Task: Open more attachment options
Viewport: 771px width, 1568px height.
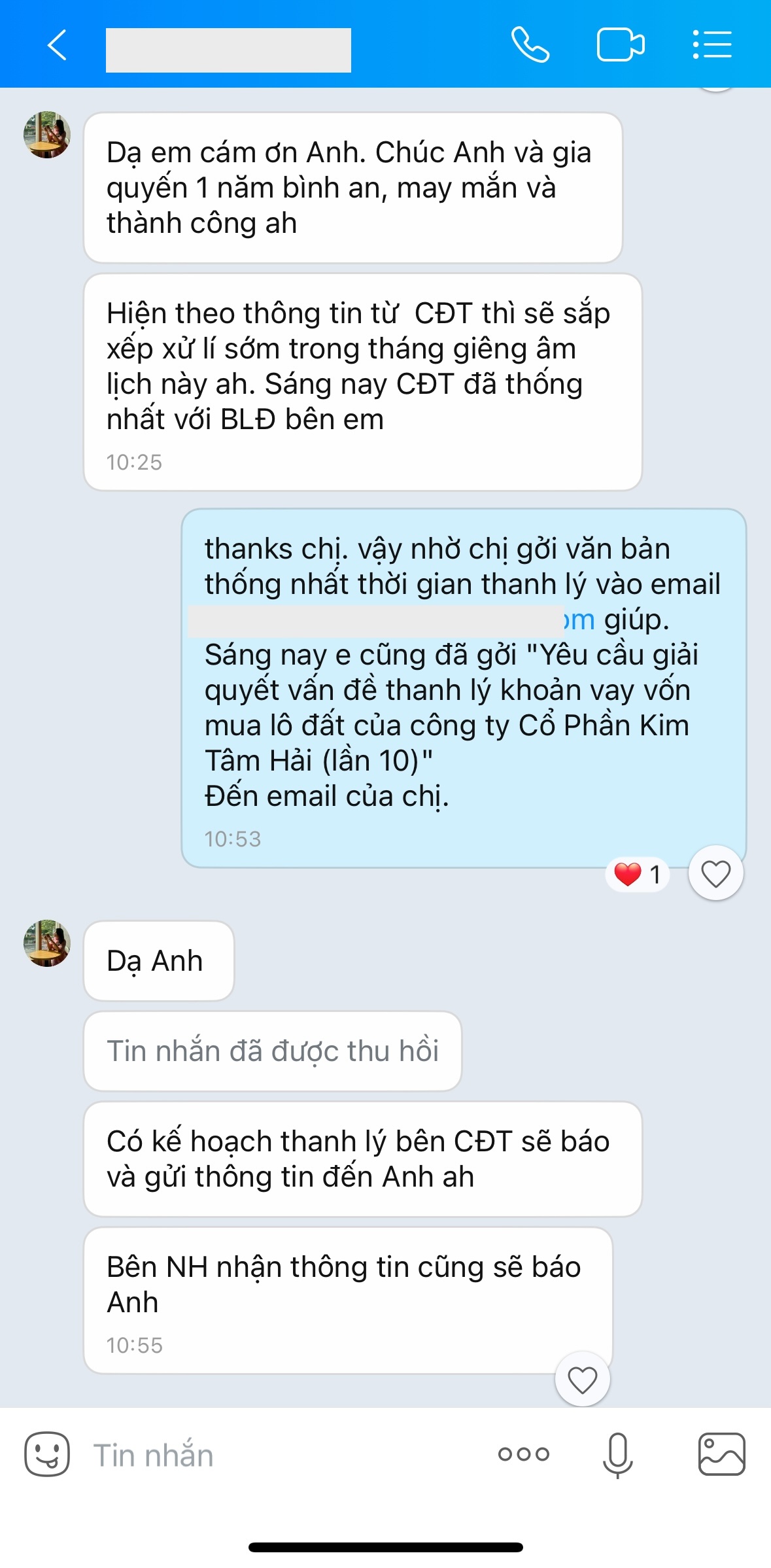Action: coord(523,1454)
